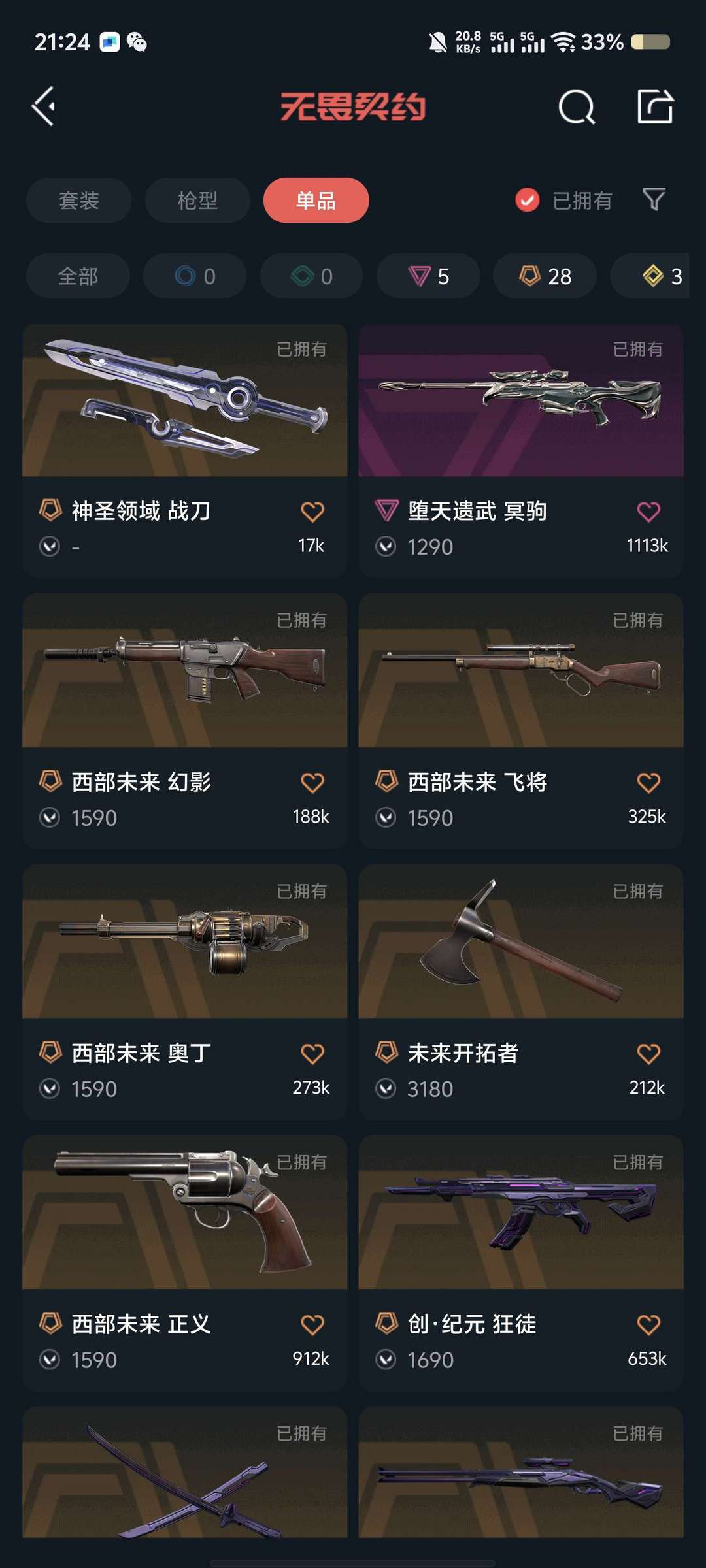This screenshot has height=1568, width=706.
Task: Click the share icon in the top bar
Action: point(656,106)
